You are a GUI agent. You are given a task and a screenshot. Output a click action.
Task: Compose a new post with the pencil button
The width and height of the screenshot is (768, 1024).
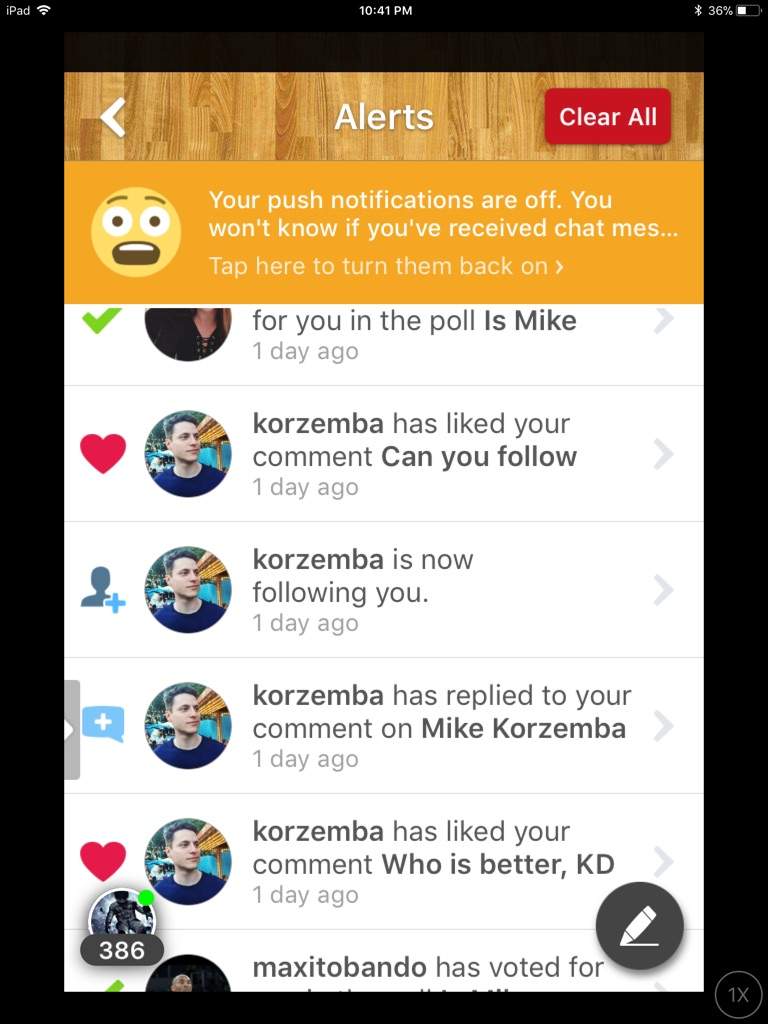639,926
